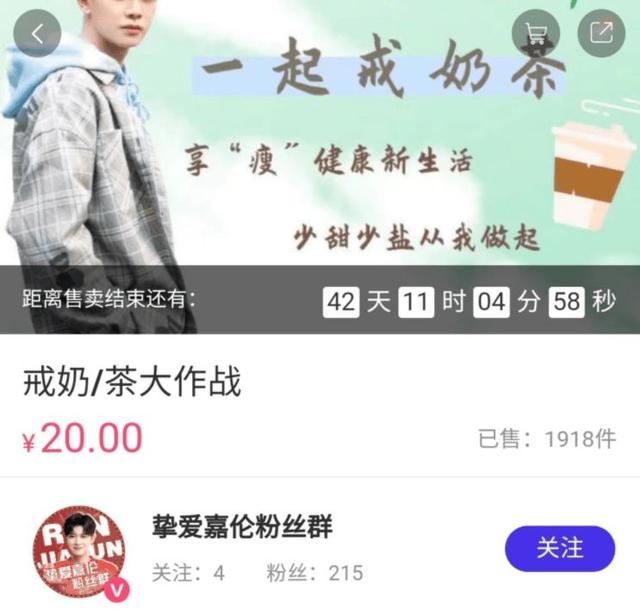The height and width of the screenshot is (610, 640).
Task: Open the shopping cart
Action: 535,34
